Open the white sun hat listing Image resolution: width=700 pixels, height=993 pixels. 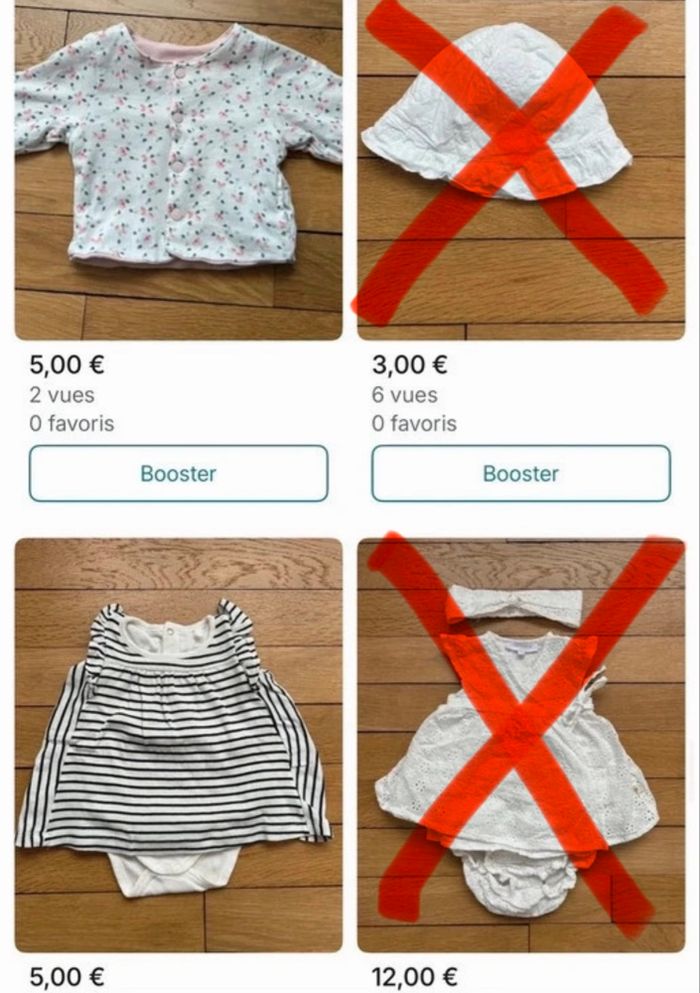coord(521,171)
